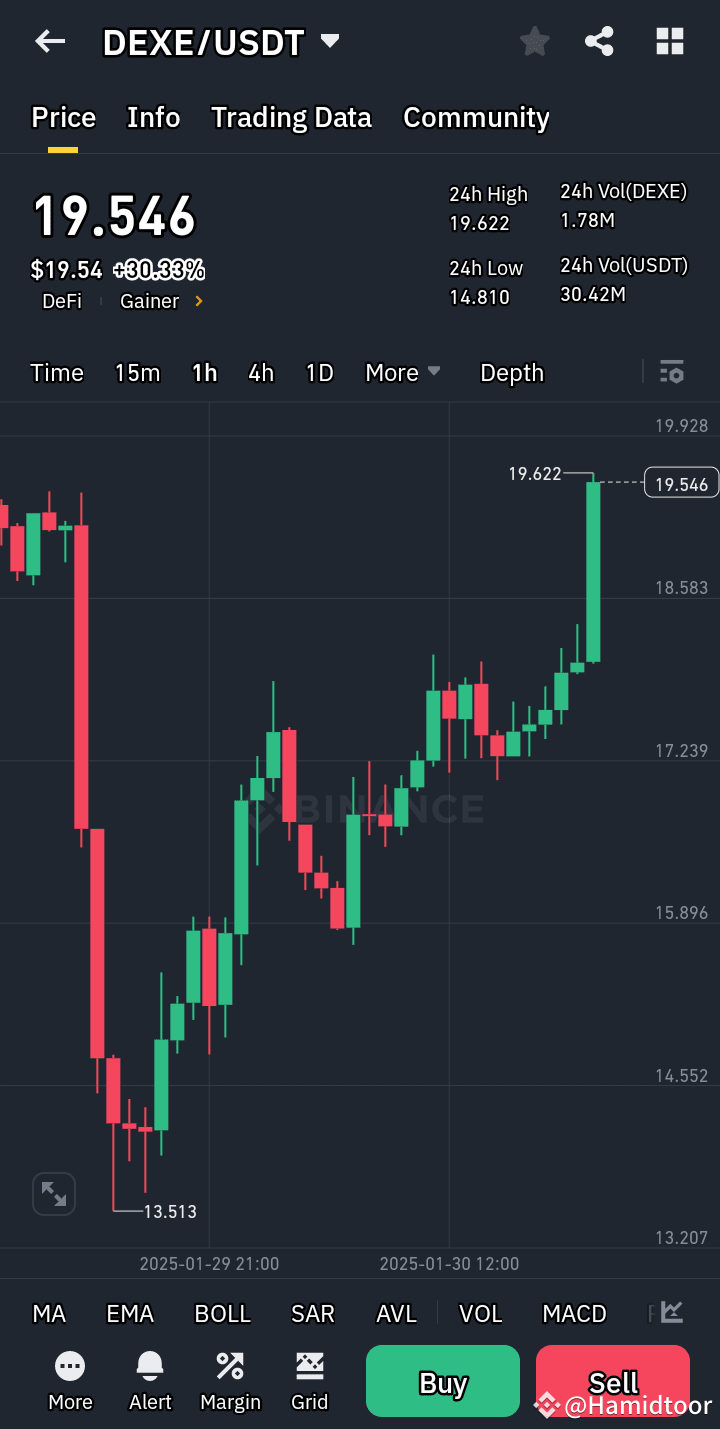Tap the back arrow to exit chart
This screenshot has height=1429, width=720.
click(50, 41)
